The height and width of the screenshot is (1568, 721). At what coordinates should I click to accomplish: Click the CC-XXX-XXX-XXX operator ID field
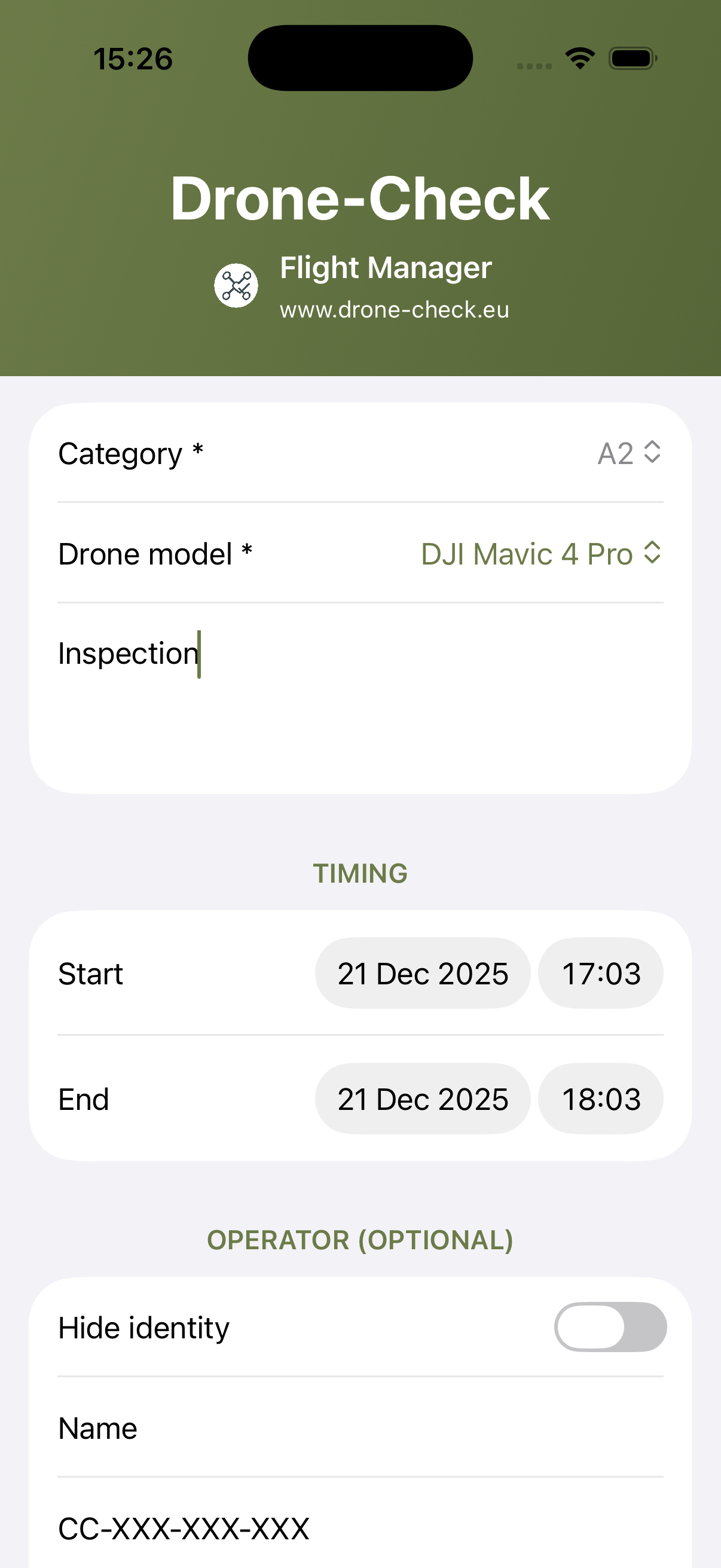243,1528
